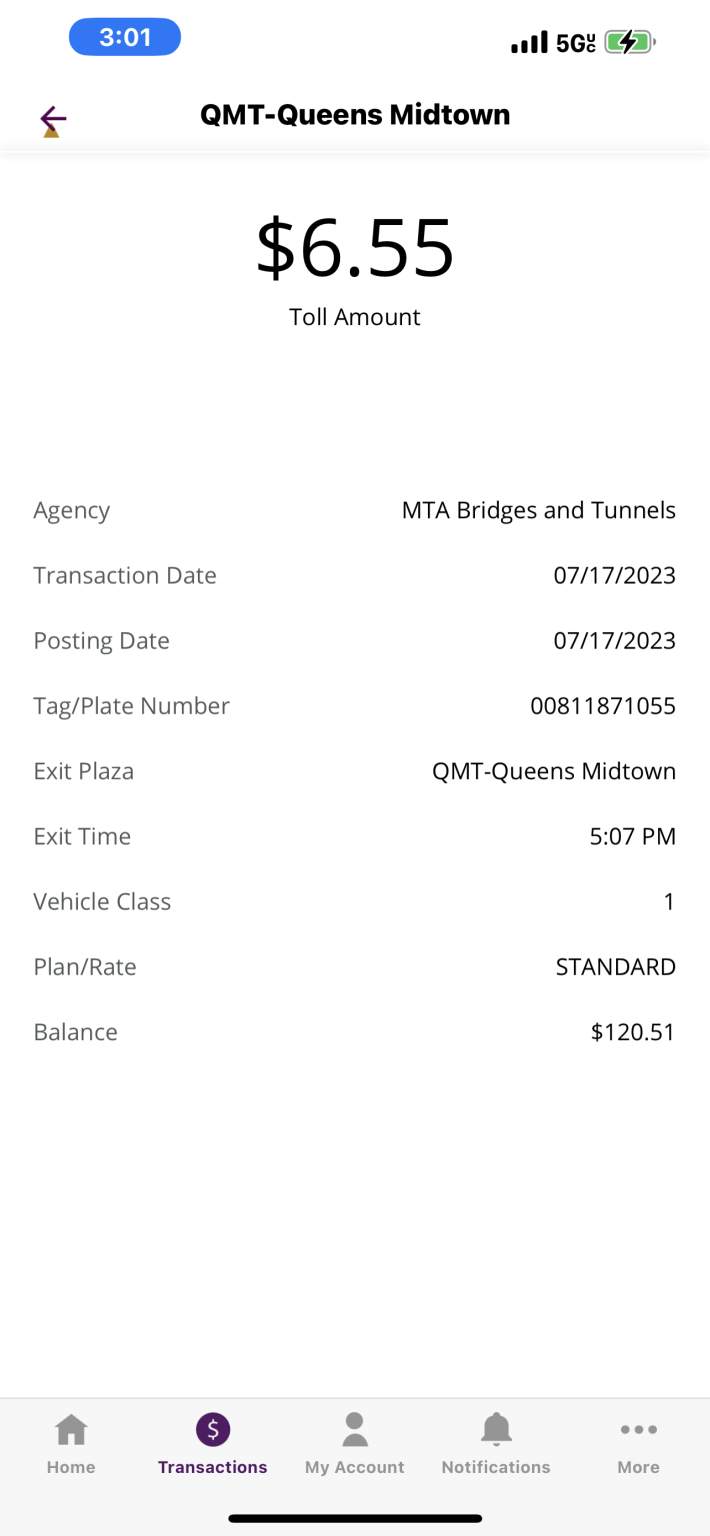View the Notifications tab
The image size is (710, 1536).
point(496,1444)
